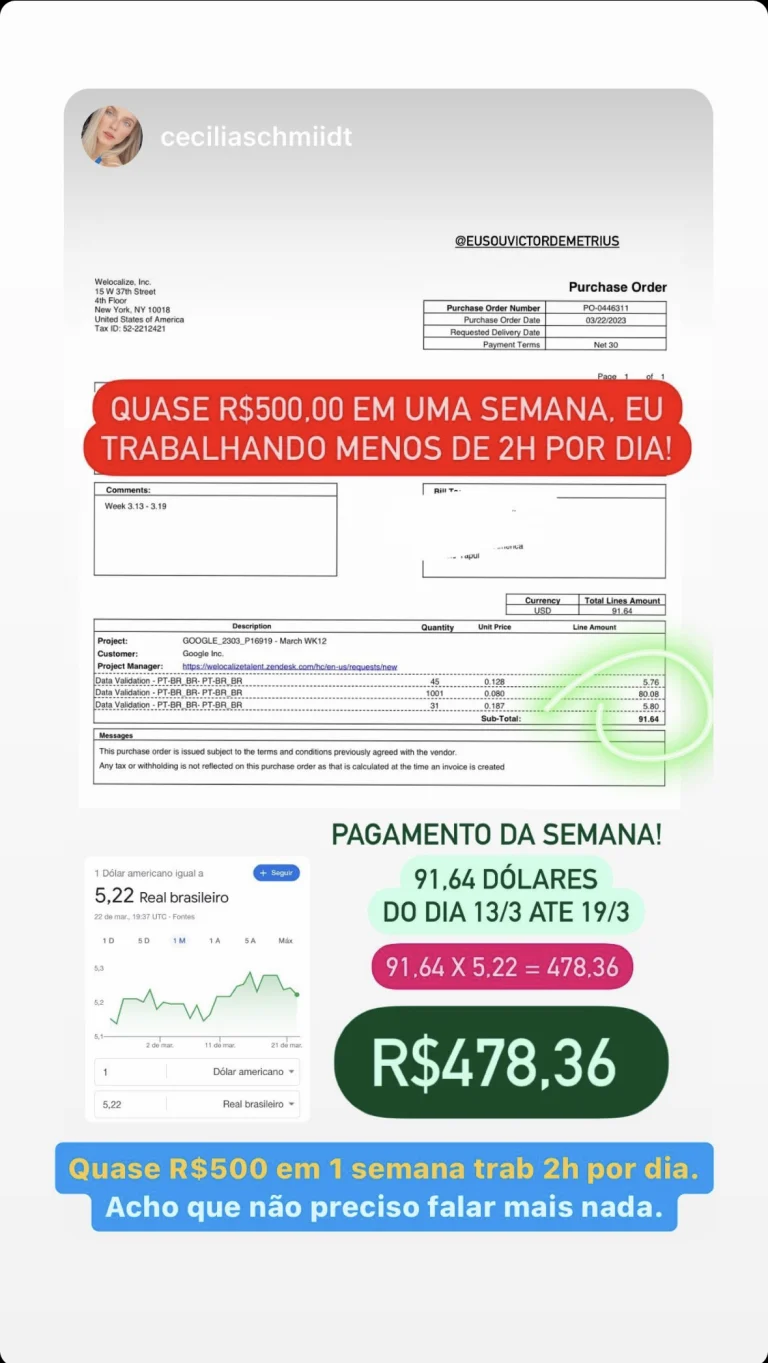768x1363 pixels.
Task: Select the highlighted 1M period
Action: pos(179,941)
